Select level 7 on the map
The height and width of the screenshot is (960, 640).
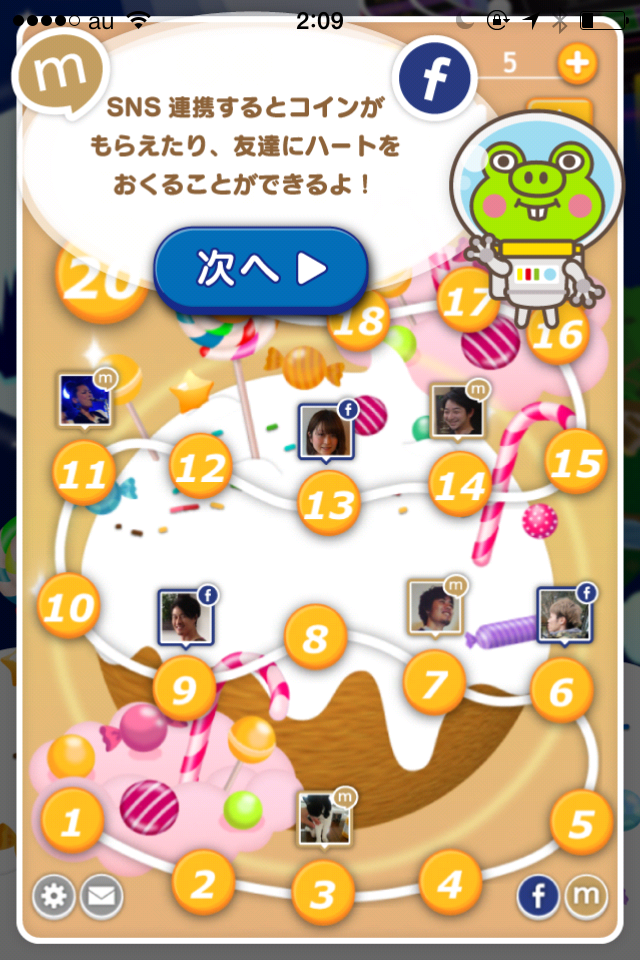tap(435, 685)
